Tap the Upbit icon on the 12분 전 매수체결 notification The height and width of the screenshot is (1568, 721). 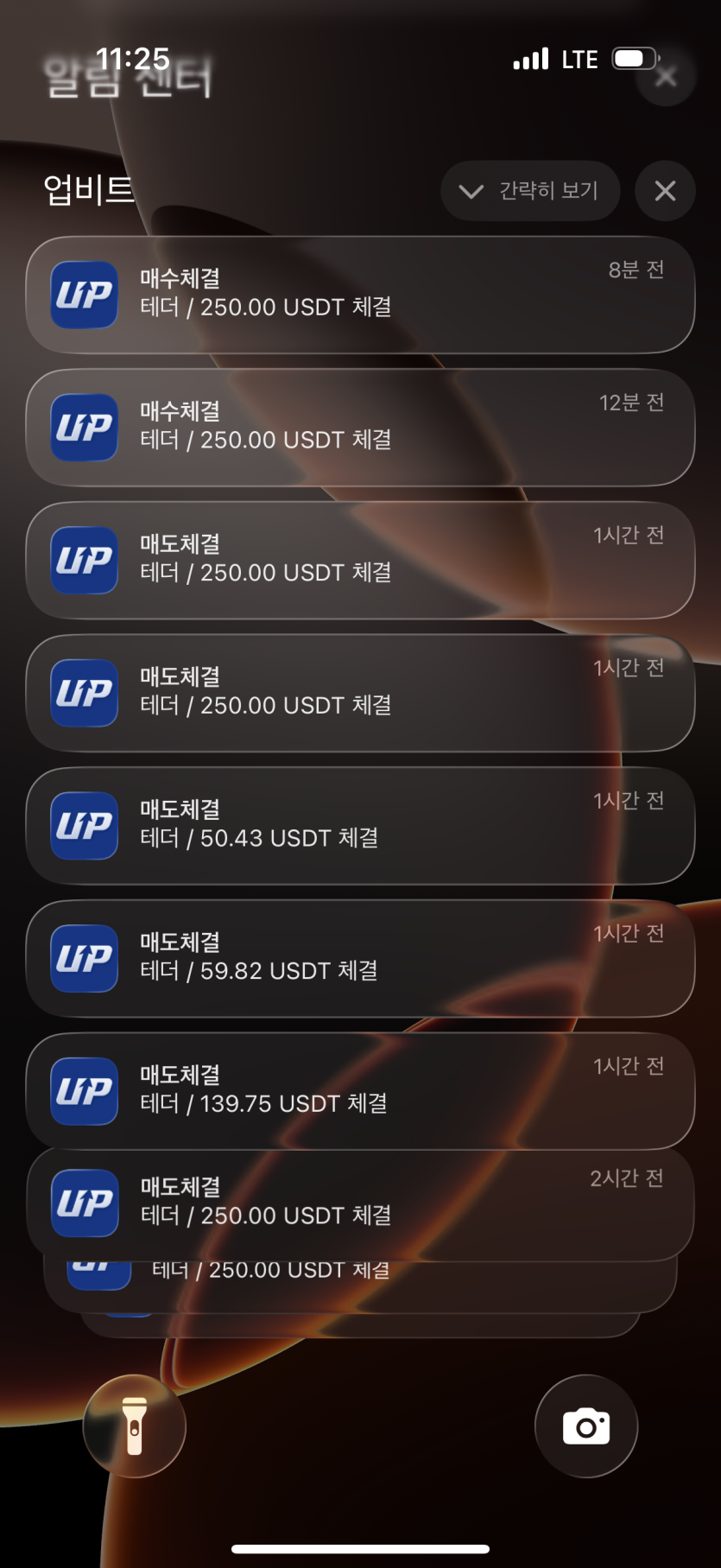click(x=84, y=428)
